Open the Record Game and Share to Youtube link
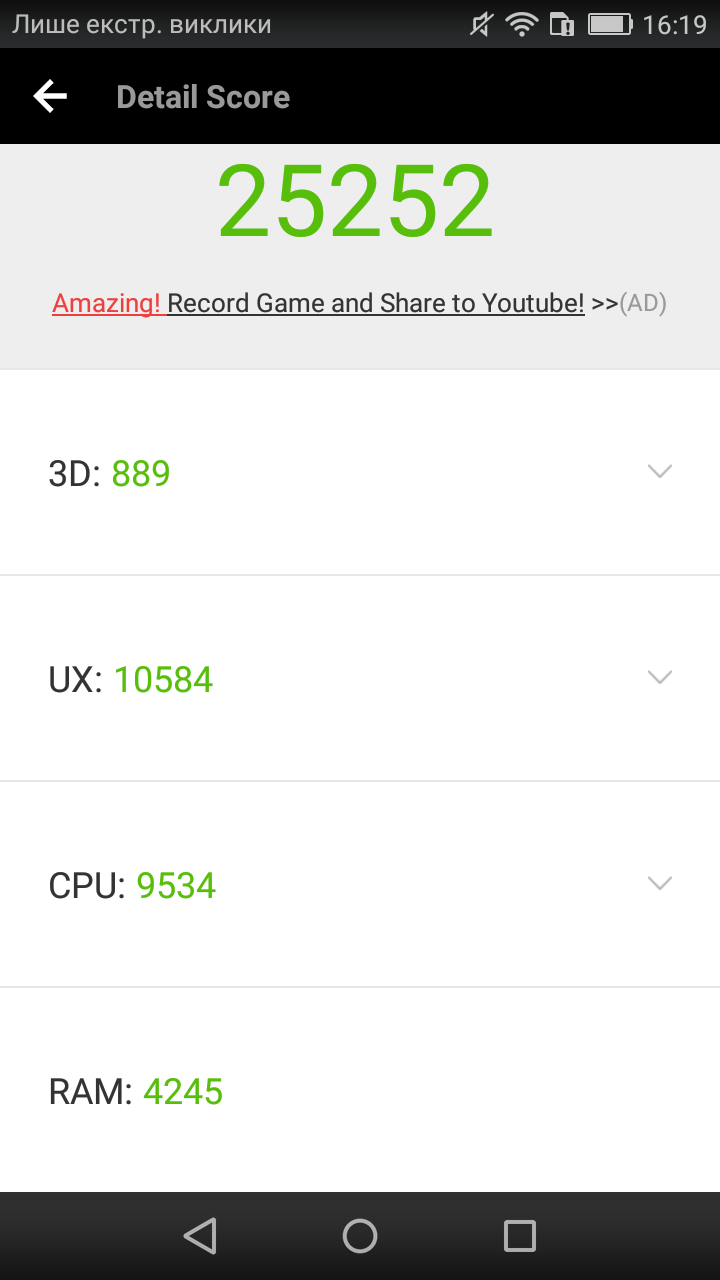720x1280 pixels. point(375,303)
